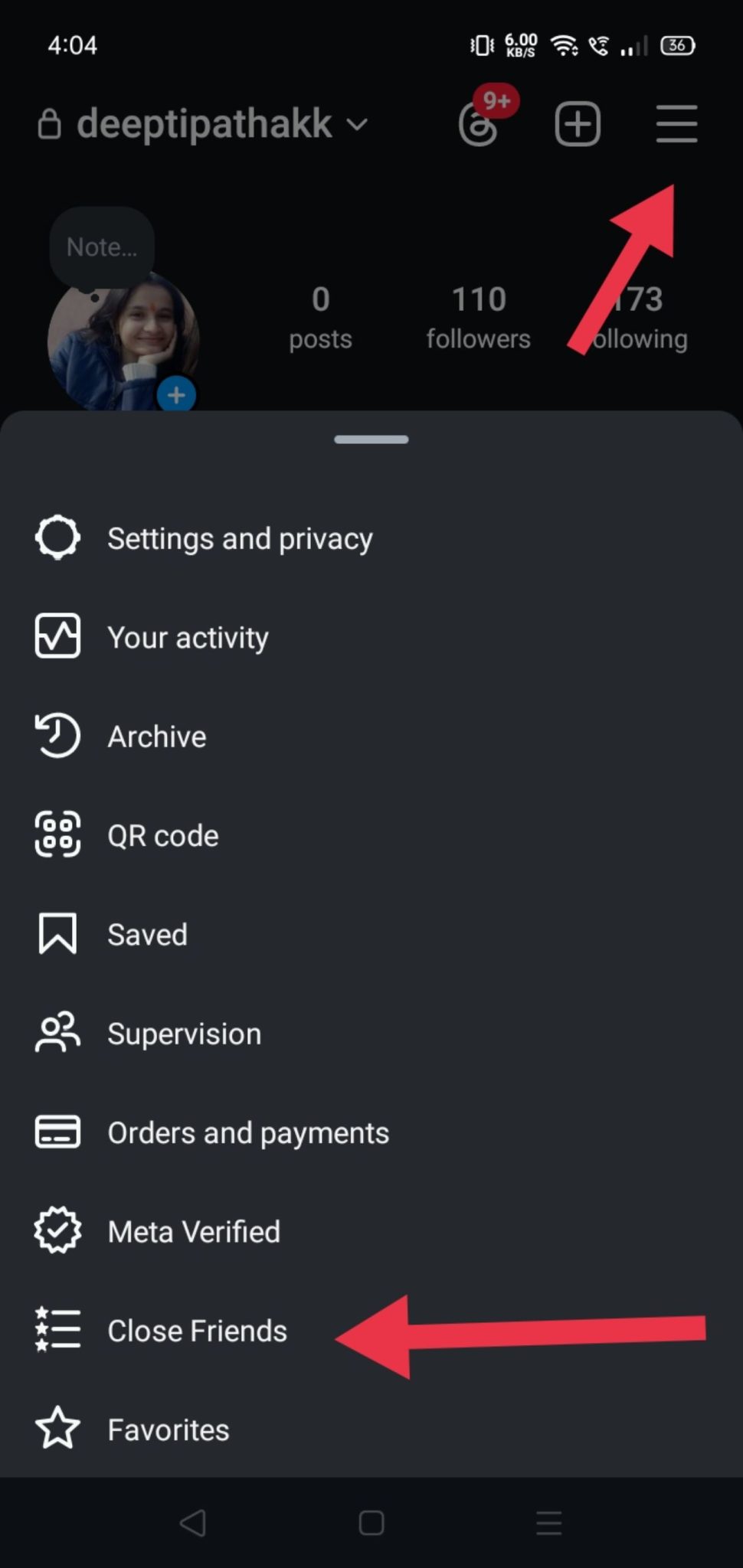This screenshot has width=743, height=1568.
Task: View the 110 followers list
Action: [478, 318]
